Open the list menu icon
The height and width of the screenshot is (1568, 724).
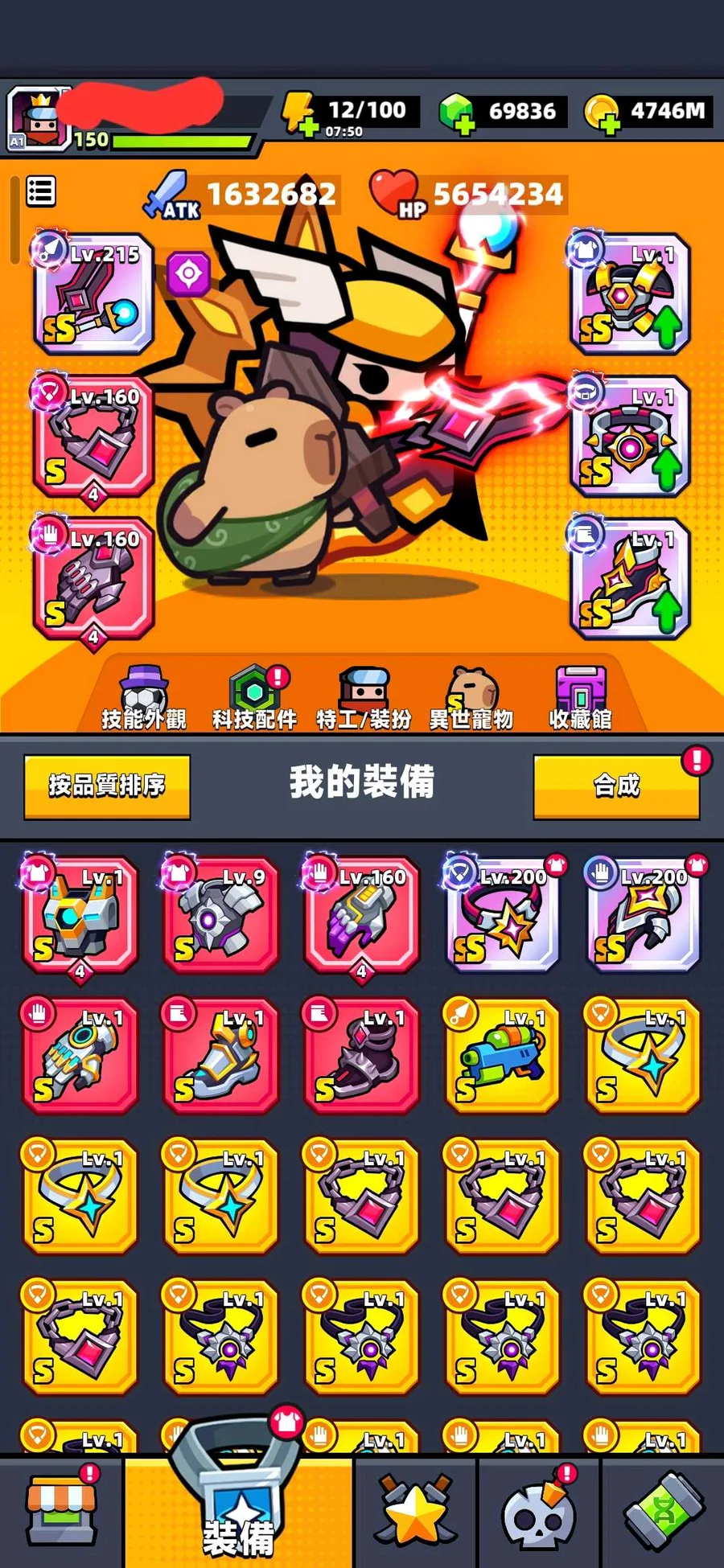pos(40,191)
